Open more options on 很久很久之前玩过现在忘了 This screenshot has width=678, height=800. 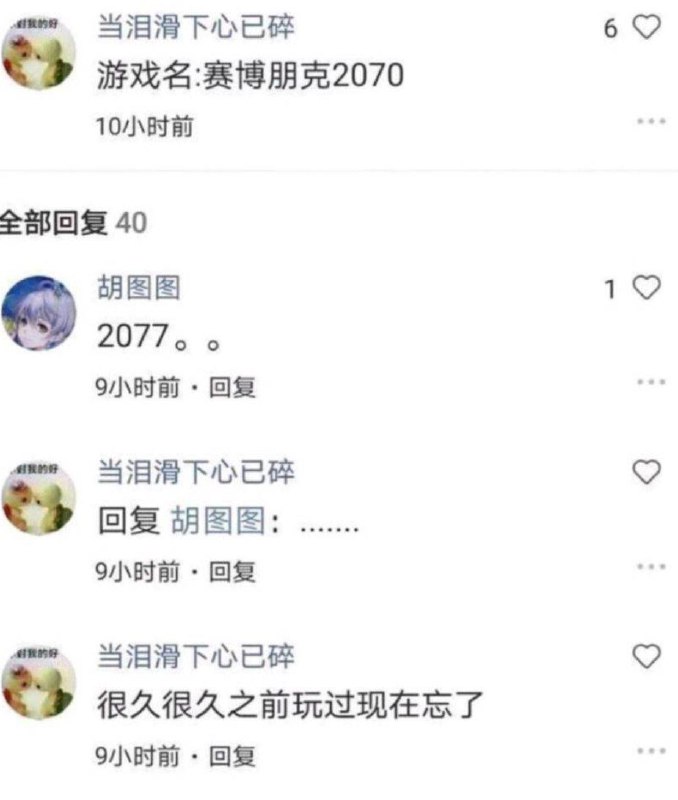(x=650, y=751)
